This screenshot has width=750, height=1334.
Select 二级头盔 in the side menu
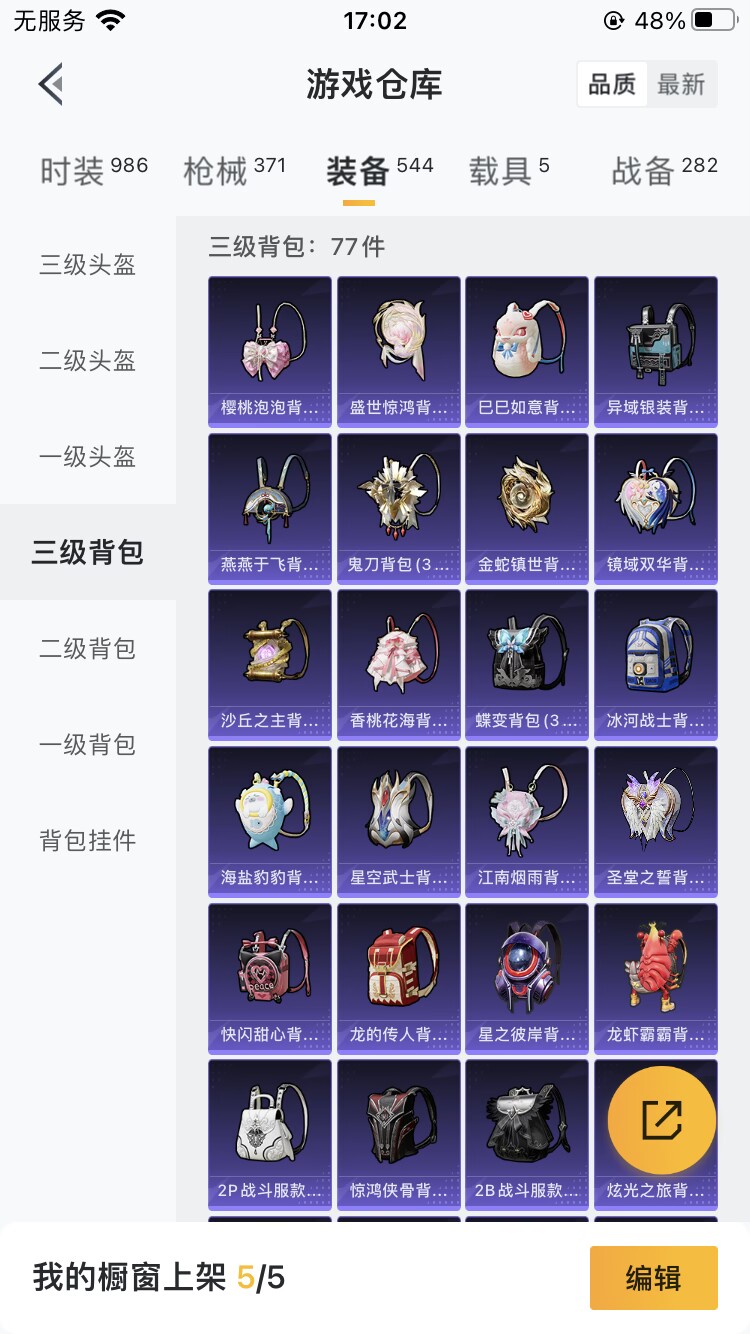click(x=88, y=361)
